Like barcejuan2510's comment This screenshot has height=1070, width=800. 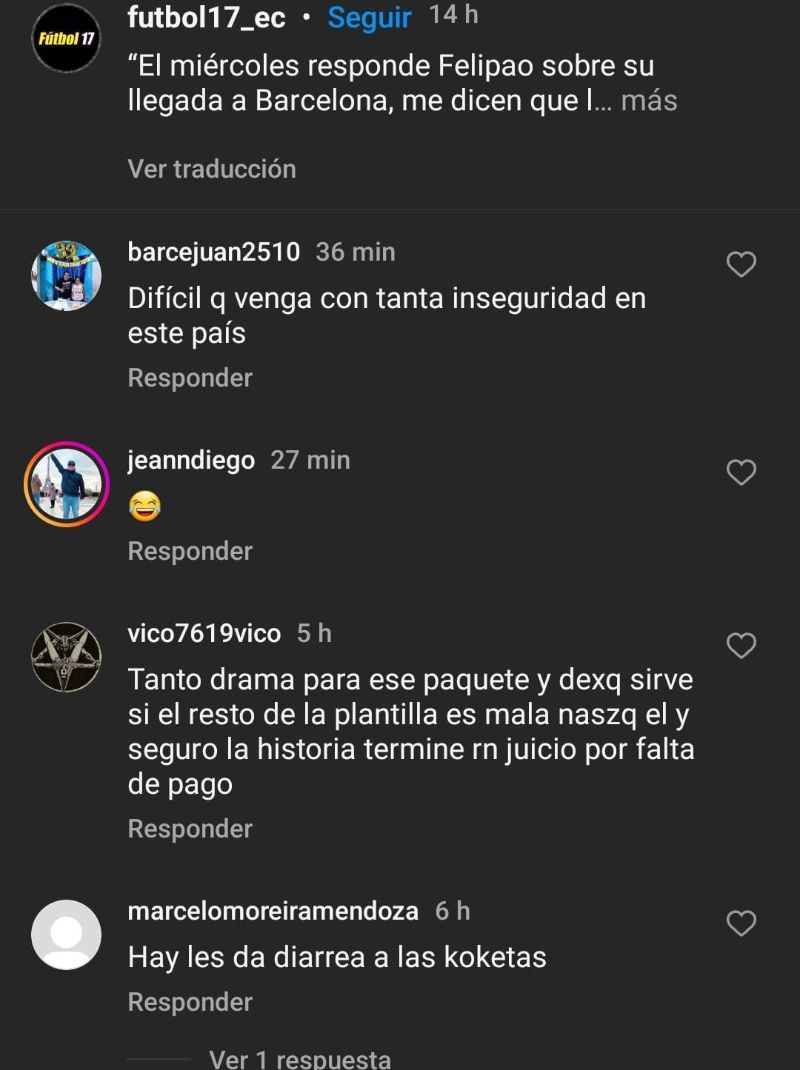pyautogui.click(x=741, y=265)
